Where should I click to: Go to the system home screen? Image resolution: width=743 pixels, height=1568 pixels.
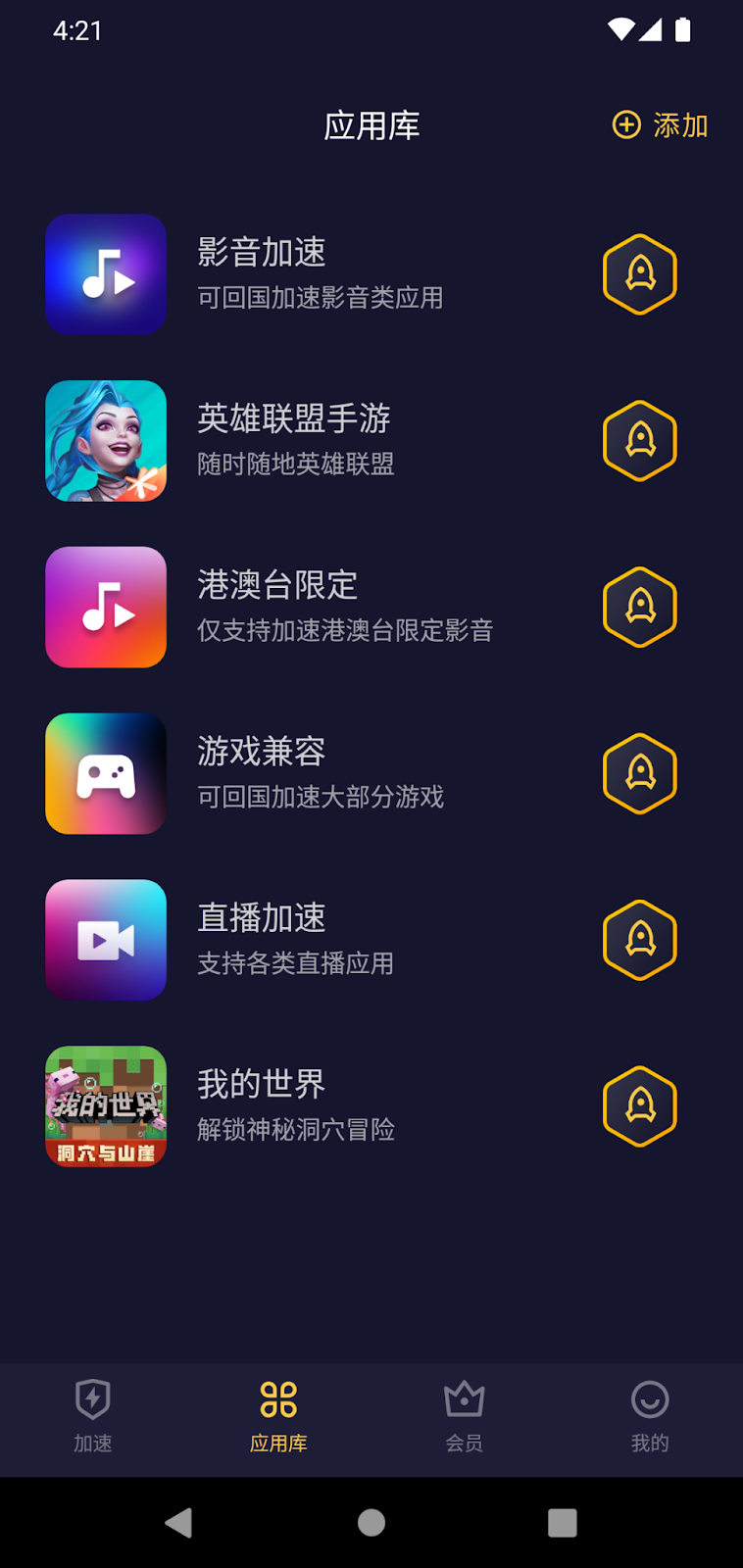click(371, 1522)
